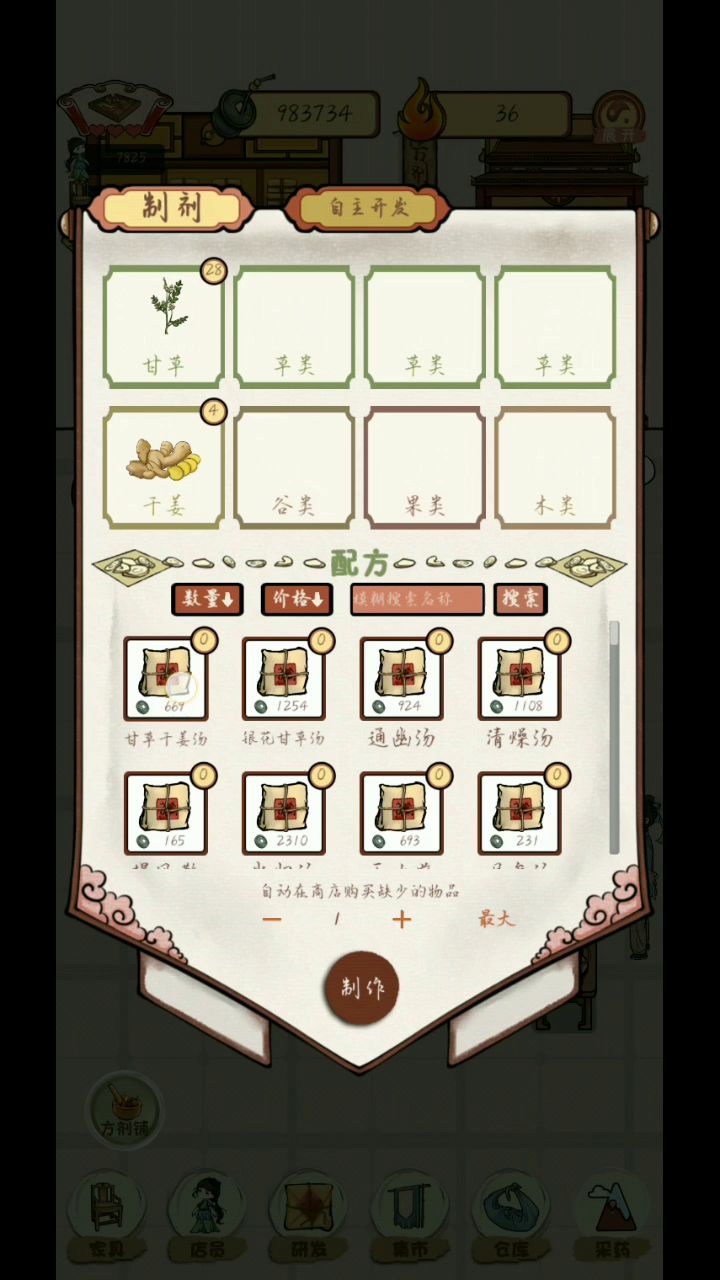Viewport: 720px width, 1280px height.
Task: Focus the fuzzy name search field
Action: 417,599
